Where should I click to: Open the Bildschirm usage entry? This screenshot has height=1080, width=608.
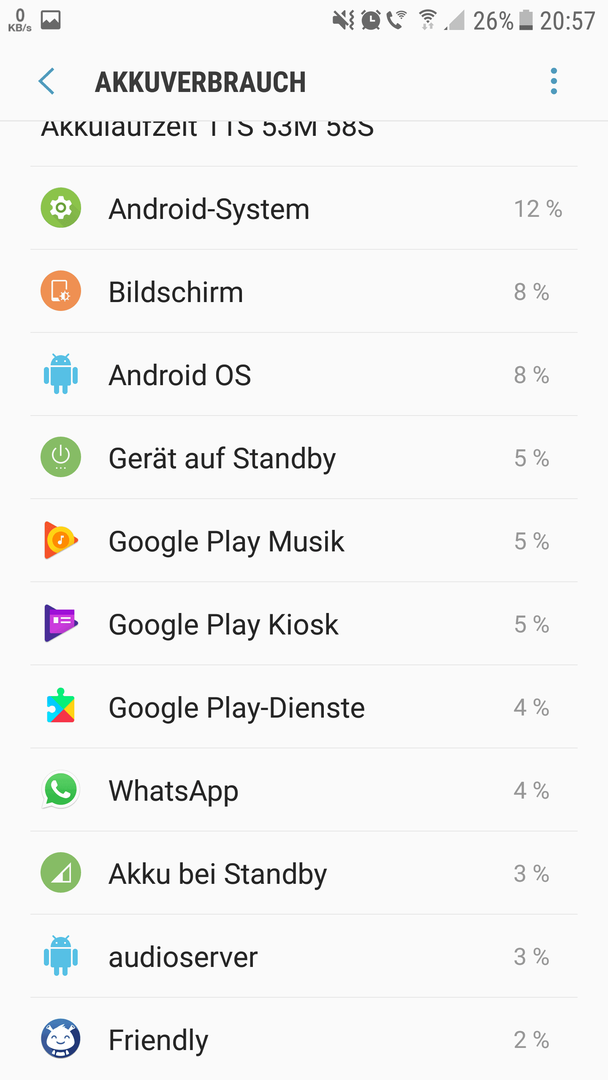304,291
